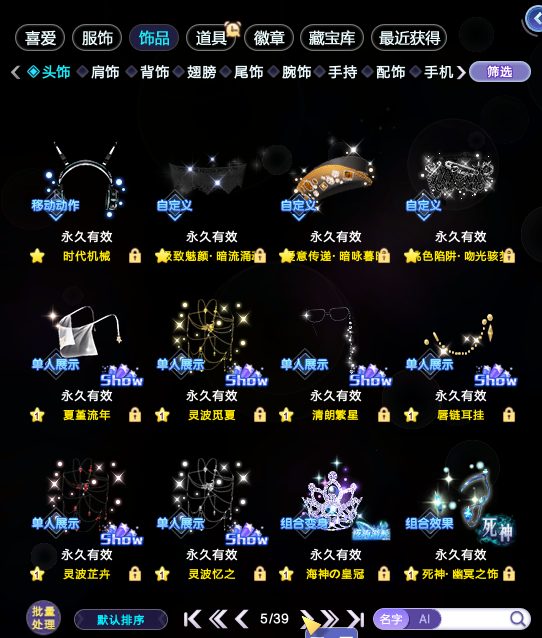Open the 藏宝库 tab

pyautogui.click(x=332, y=38)
